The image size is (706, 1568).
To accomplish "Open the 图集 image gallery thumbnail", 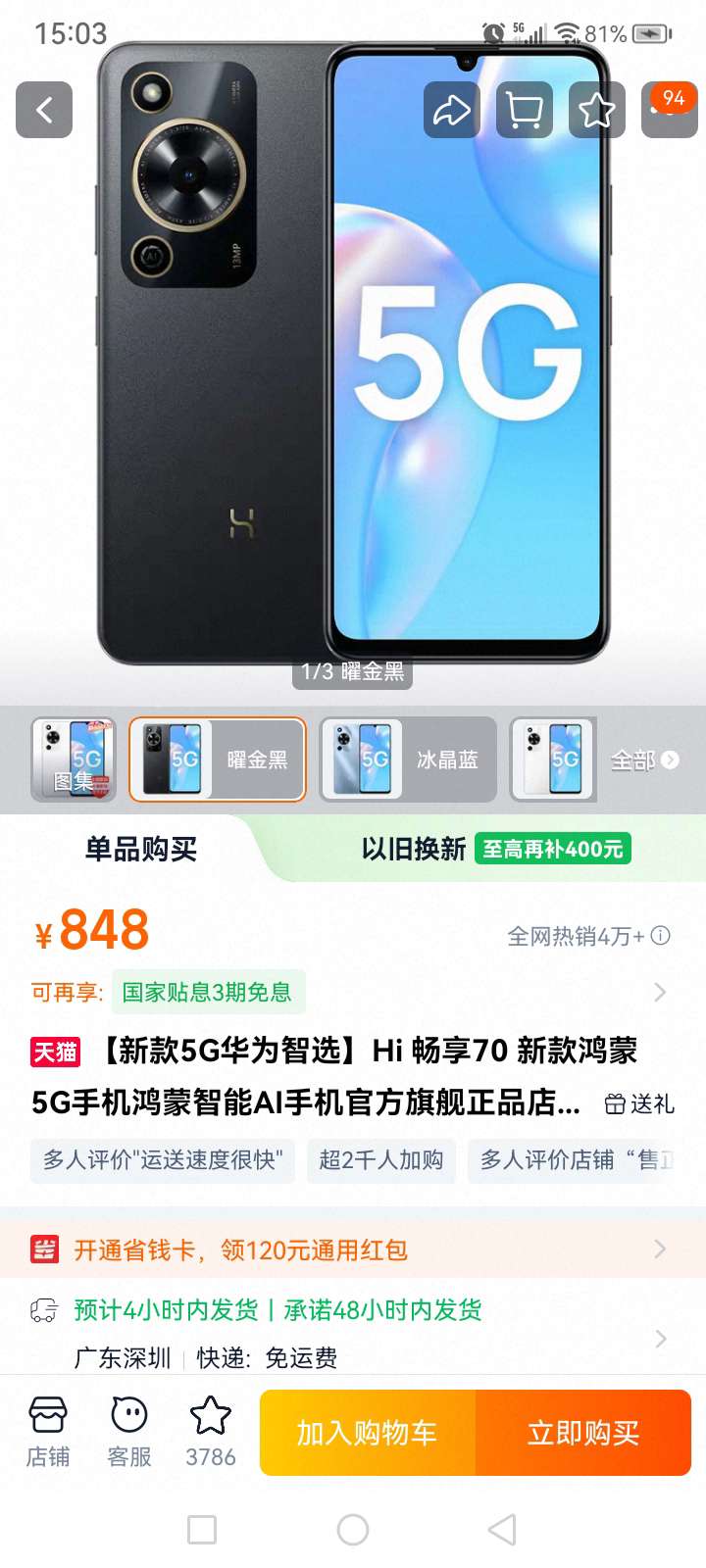I will tap(74, 759).
